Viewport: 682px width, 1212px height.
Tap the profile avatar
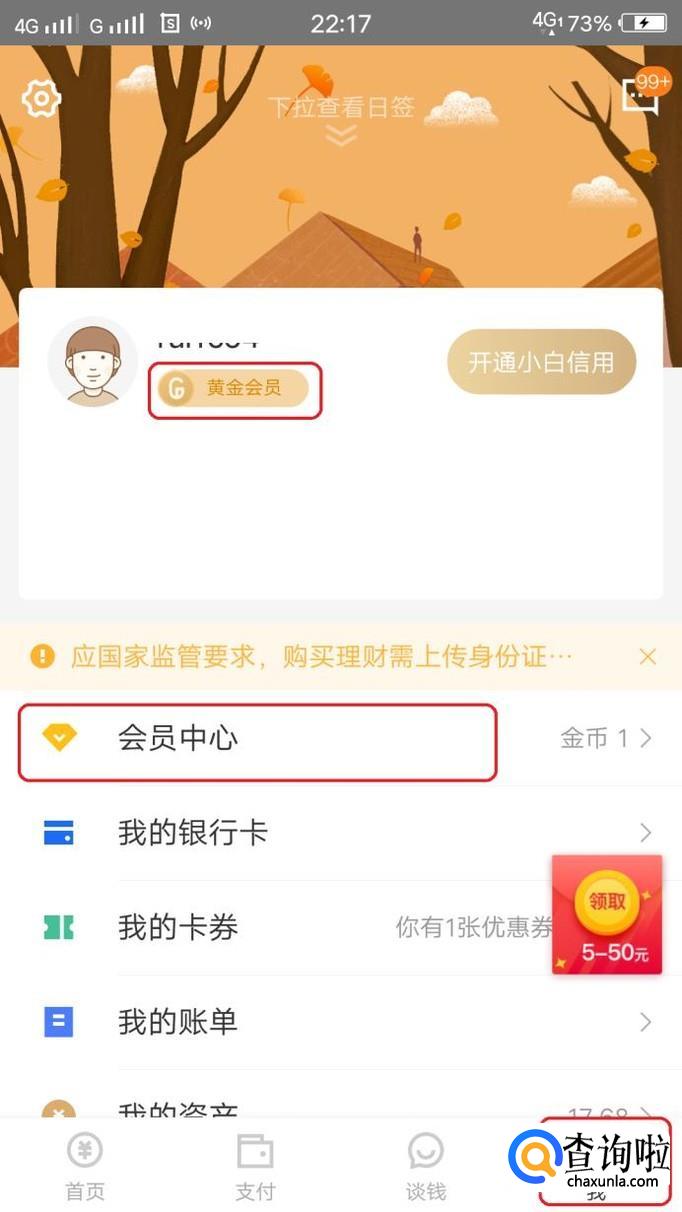[x=92, y=362]
